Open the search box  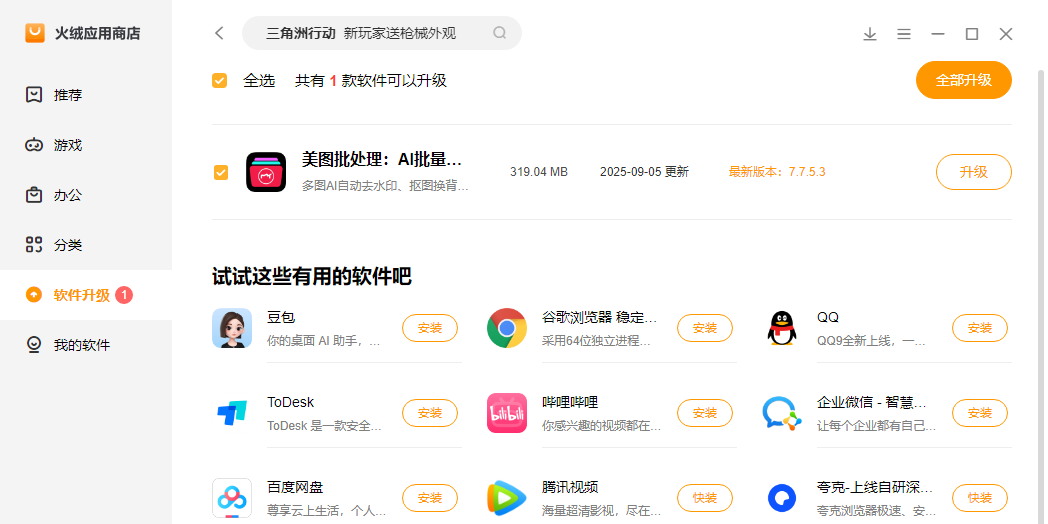pyautogui.click(x=380, y=33)
